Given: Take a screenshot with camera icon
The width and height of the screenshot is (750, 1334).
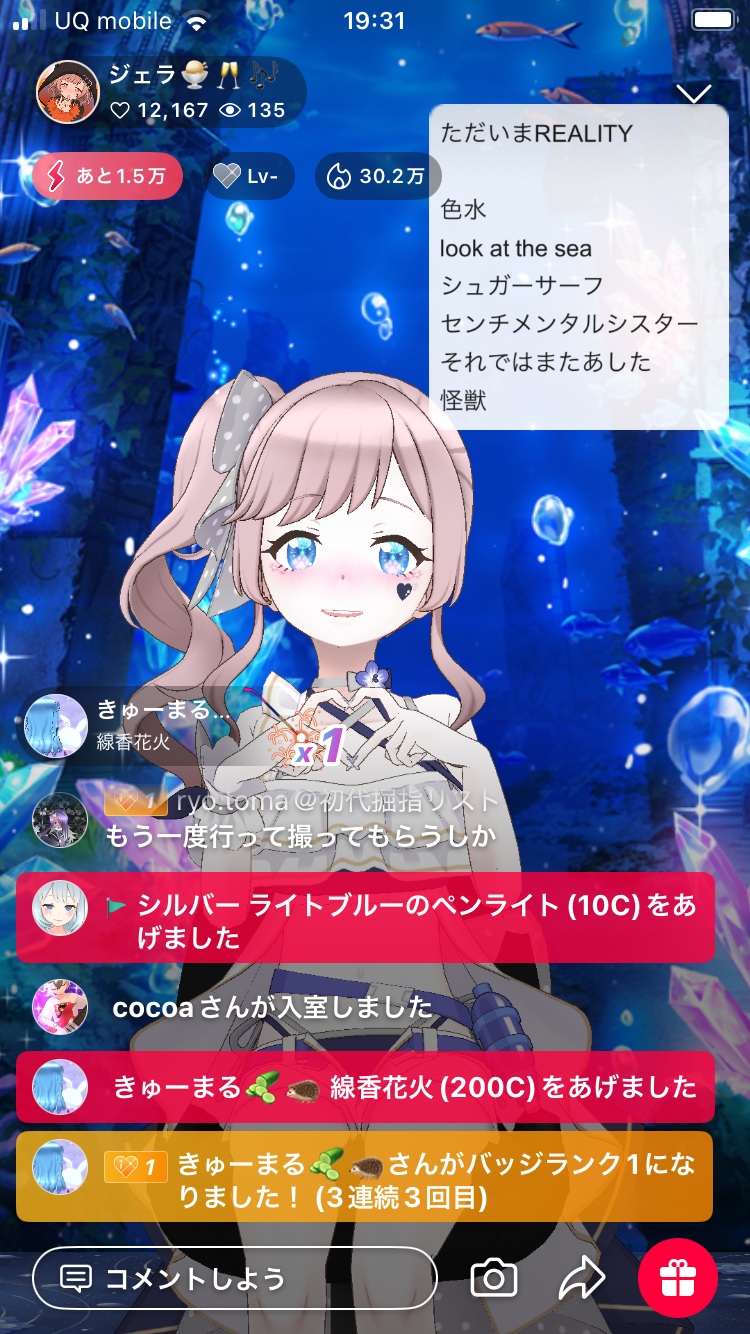Looking at the screenshot, I should (x=494, y=1277).
